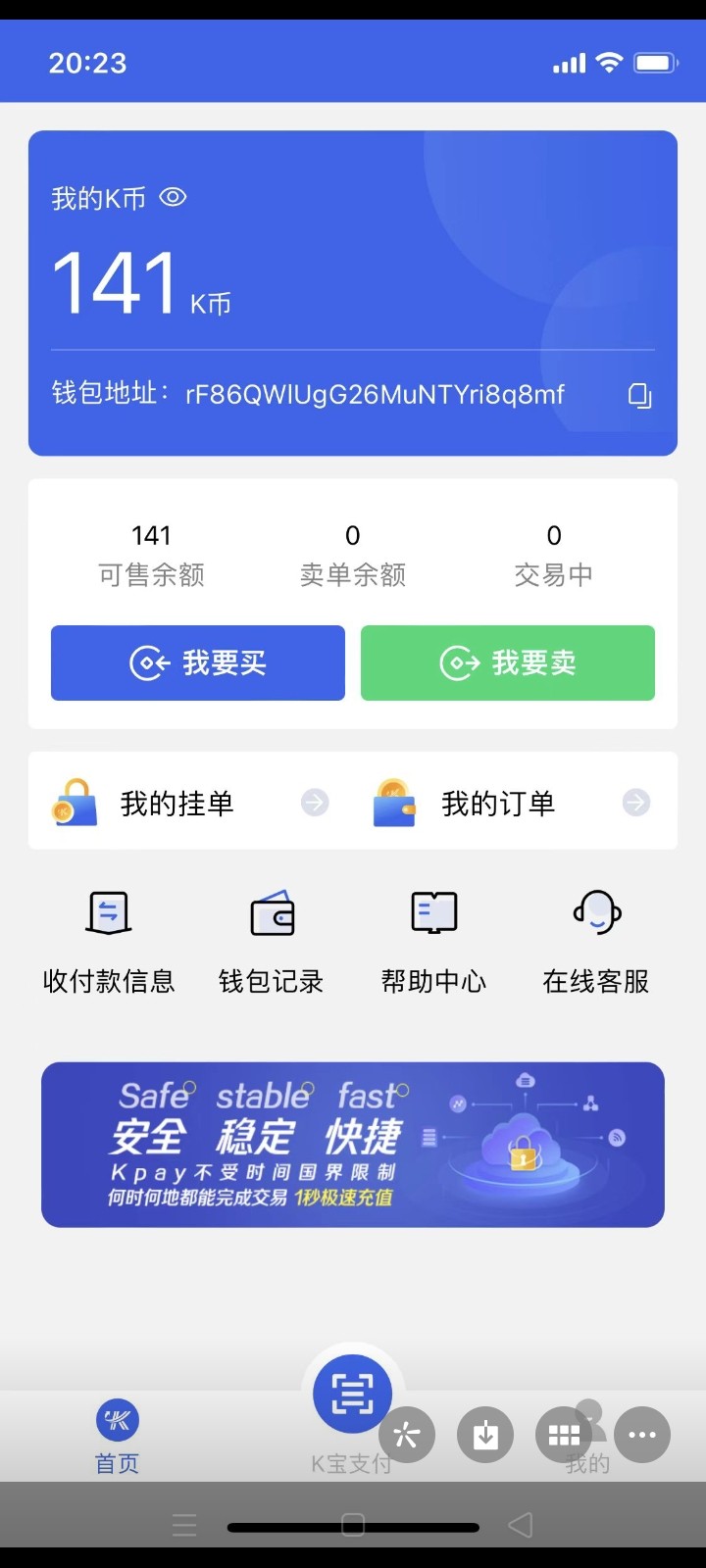
Task: Open the floating grid apps icon
Action: tap(564, 1436)
